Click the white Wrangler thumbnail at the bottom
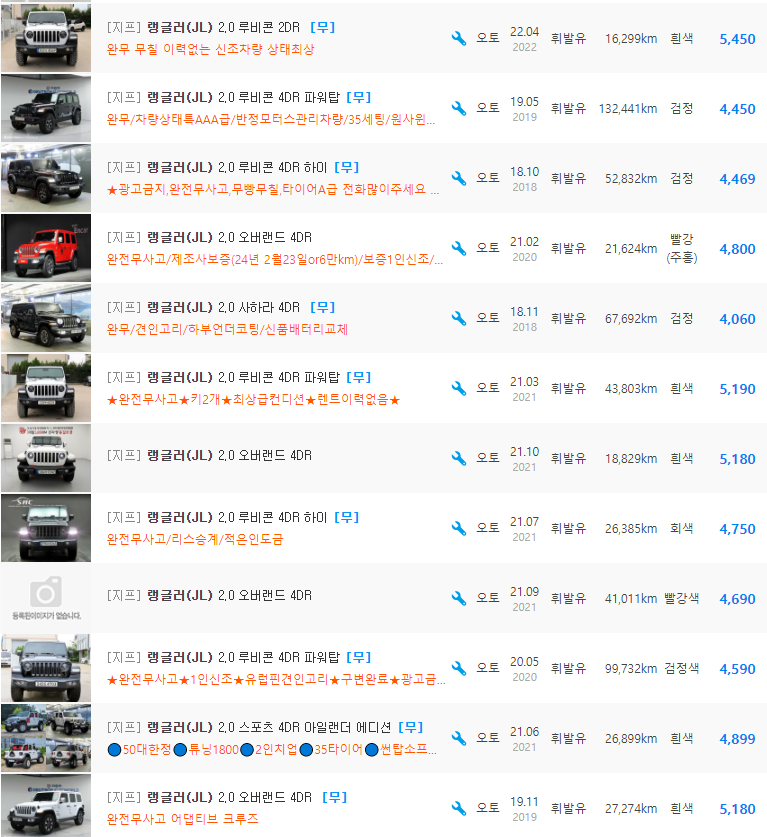The width and height of the screenshot is (767, 837). (45, 807)
